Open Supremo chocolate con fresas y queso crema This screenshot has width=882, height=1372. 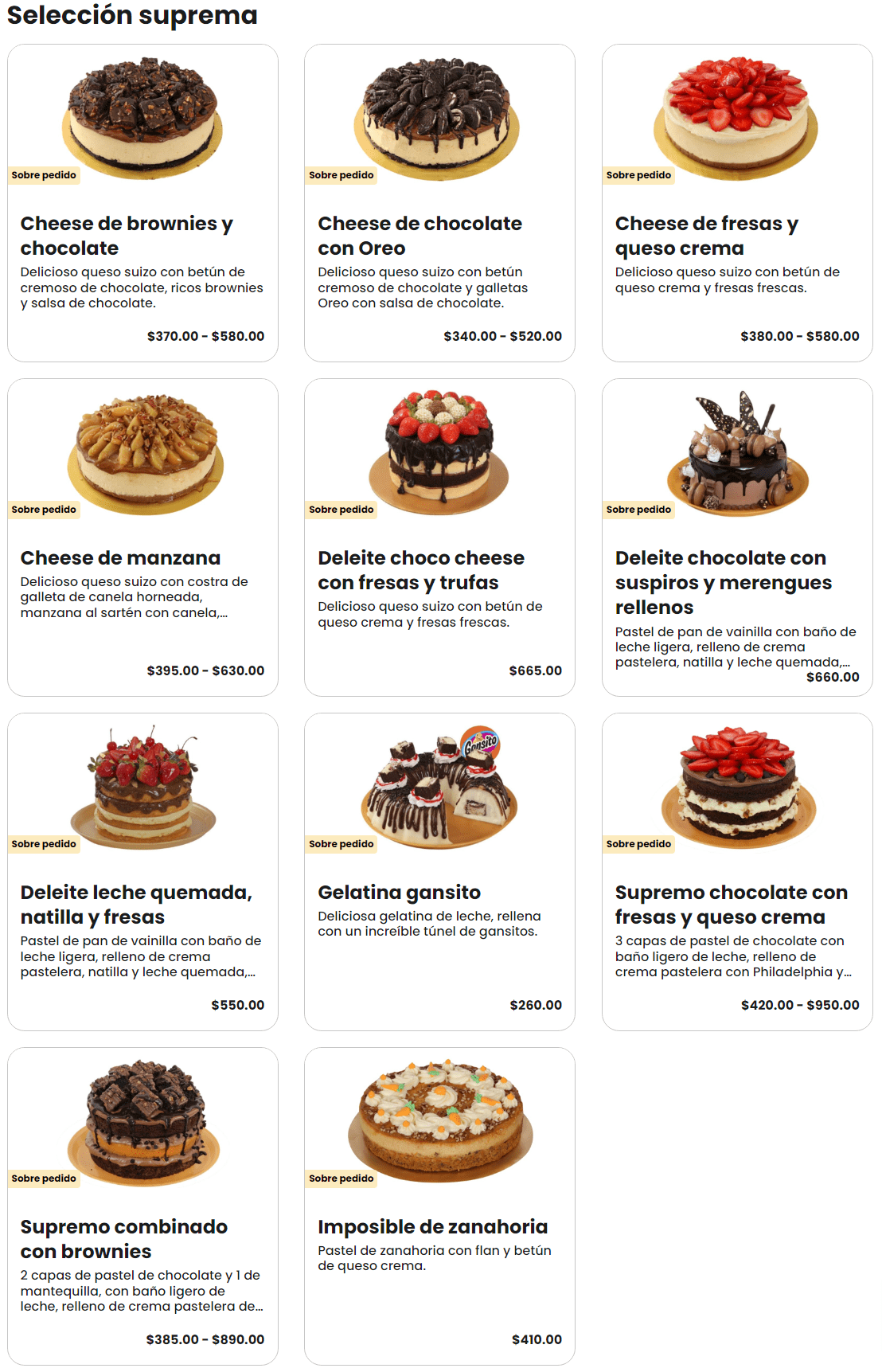[737, 872]
